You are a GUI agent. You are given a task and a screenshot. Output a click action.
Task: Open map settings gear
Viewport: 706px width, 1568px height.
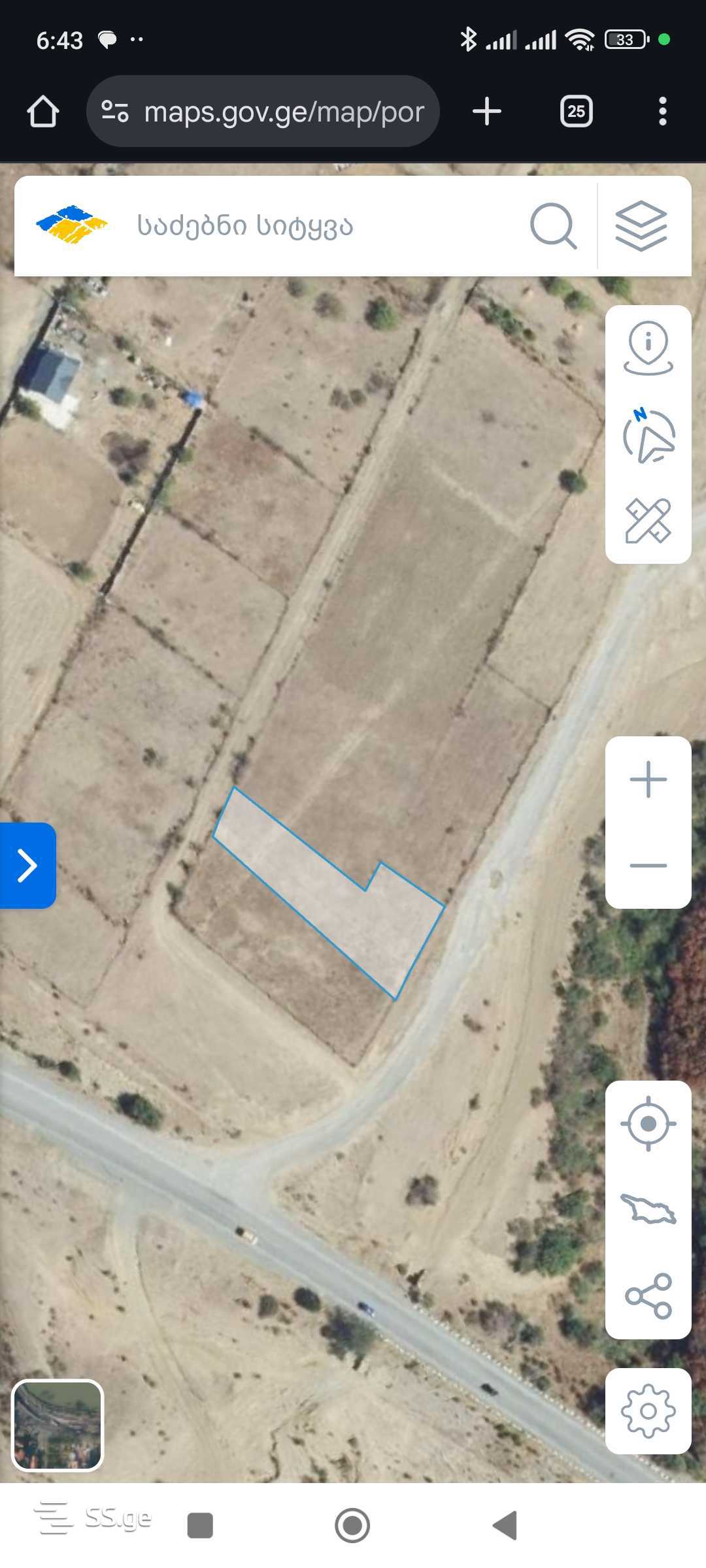pos(648,1411)
